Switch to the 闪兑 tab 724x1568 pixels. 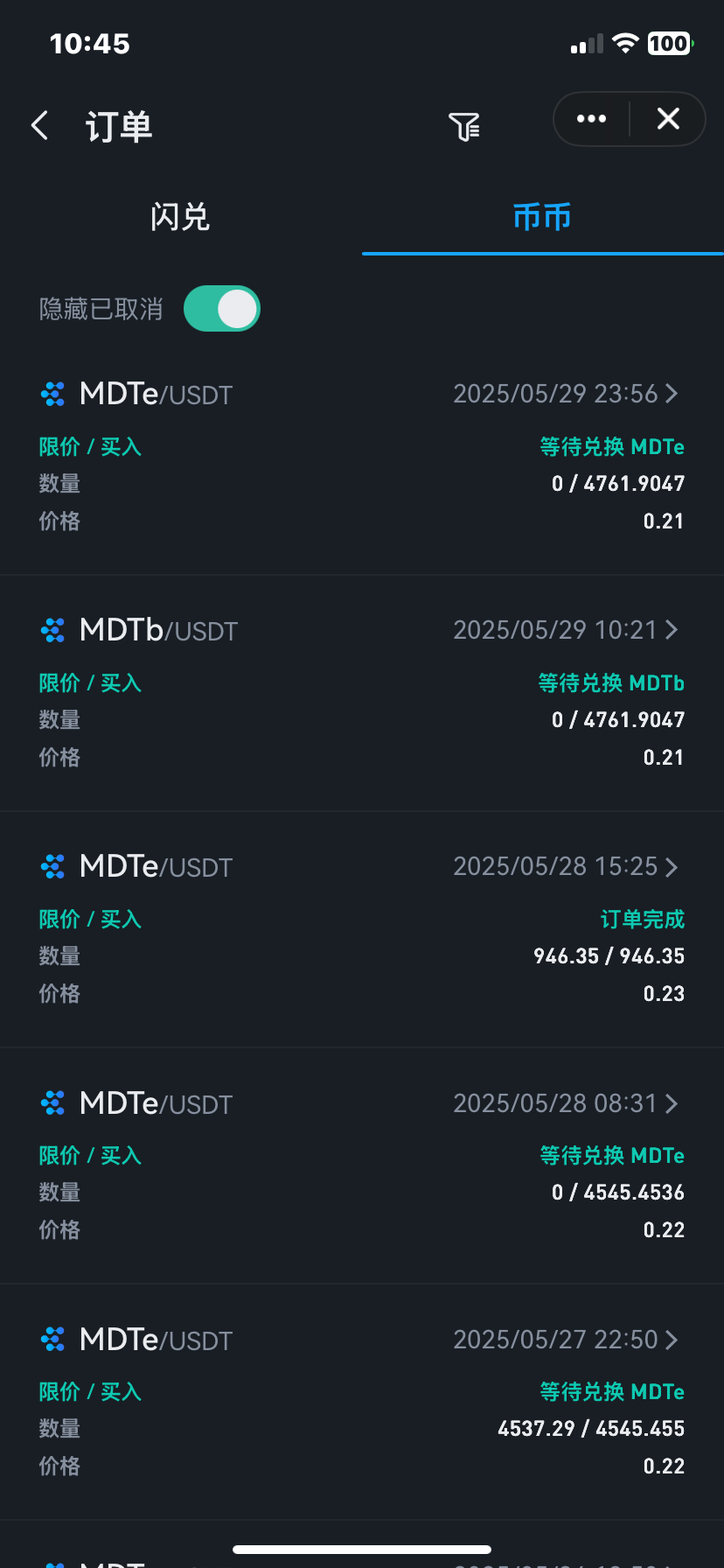point(180,217)
